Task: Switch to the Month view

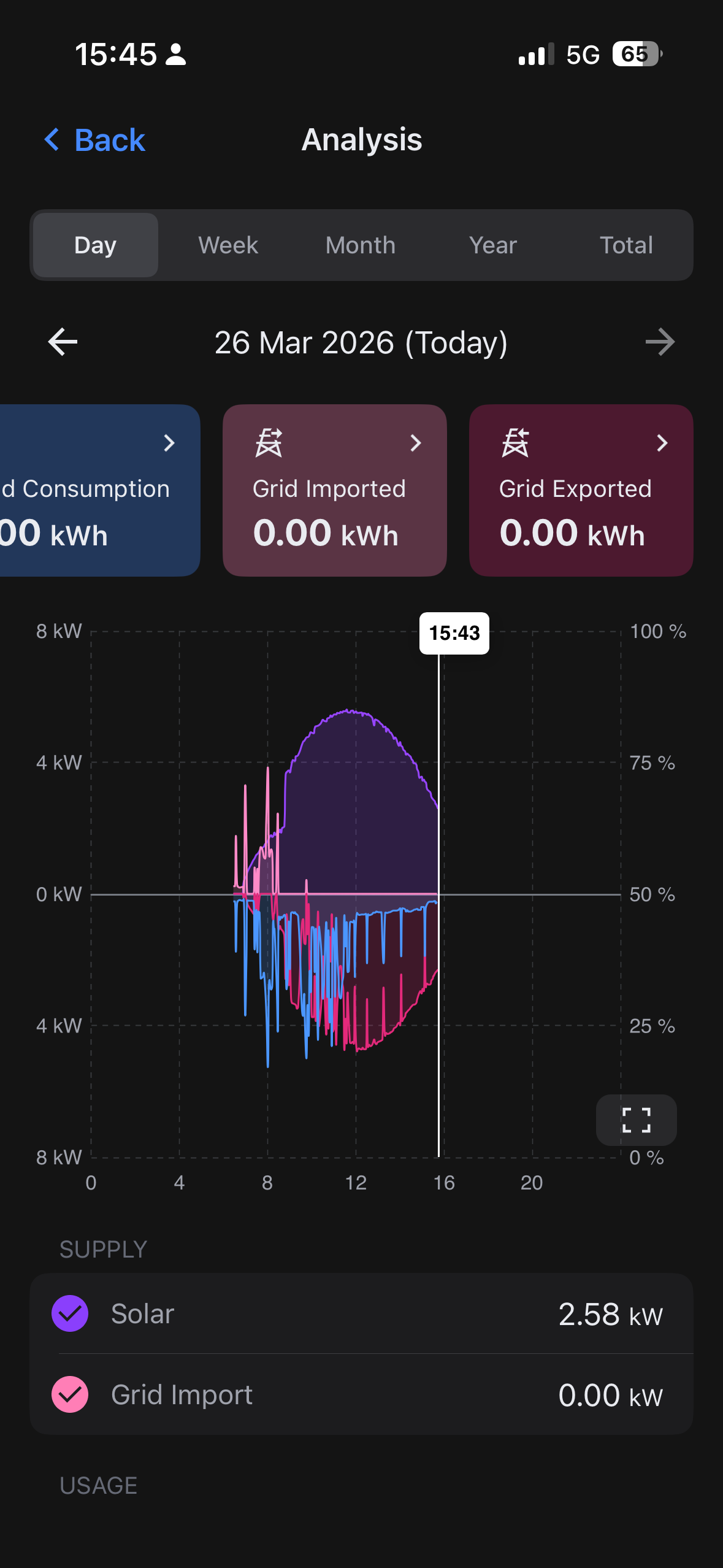Action: click(x=361, y=245)
